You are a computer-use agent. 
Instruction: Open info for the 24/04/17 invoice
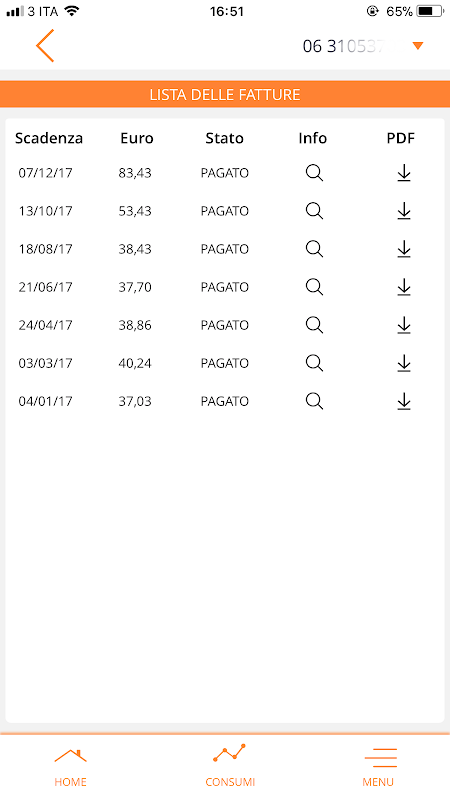coord(314,325)
